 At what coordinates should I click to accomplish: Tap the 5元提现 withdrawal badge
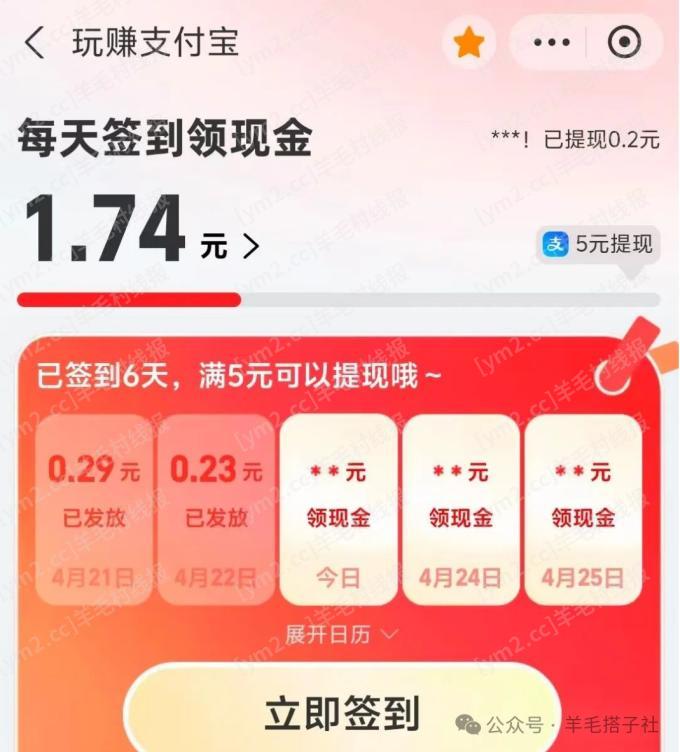(x=598, y=244)
